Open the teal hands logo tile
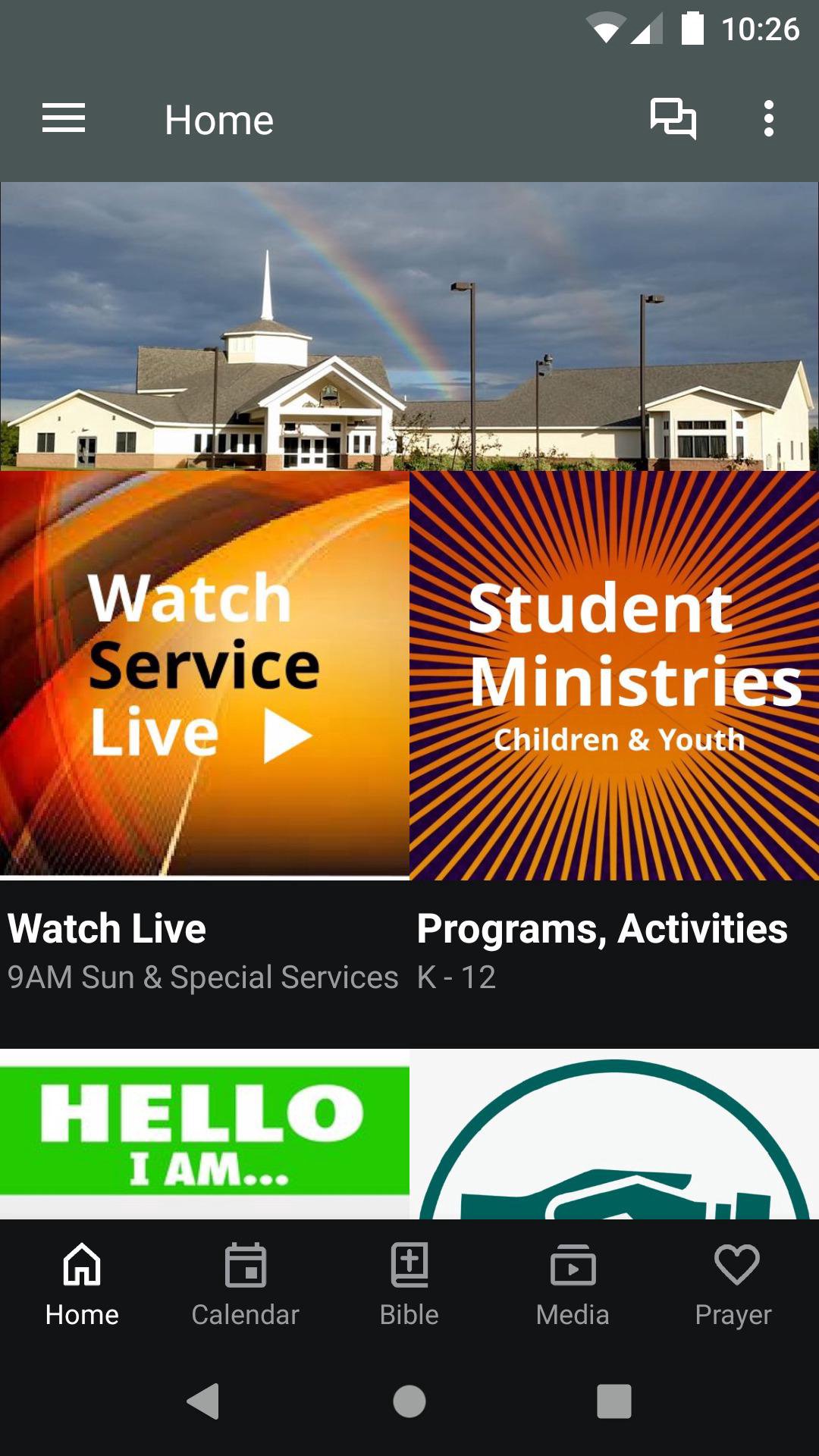 point(614,1134)
